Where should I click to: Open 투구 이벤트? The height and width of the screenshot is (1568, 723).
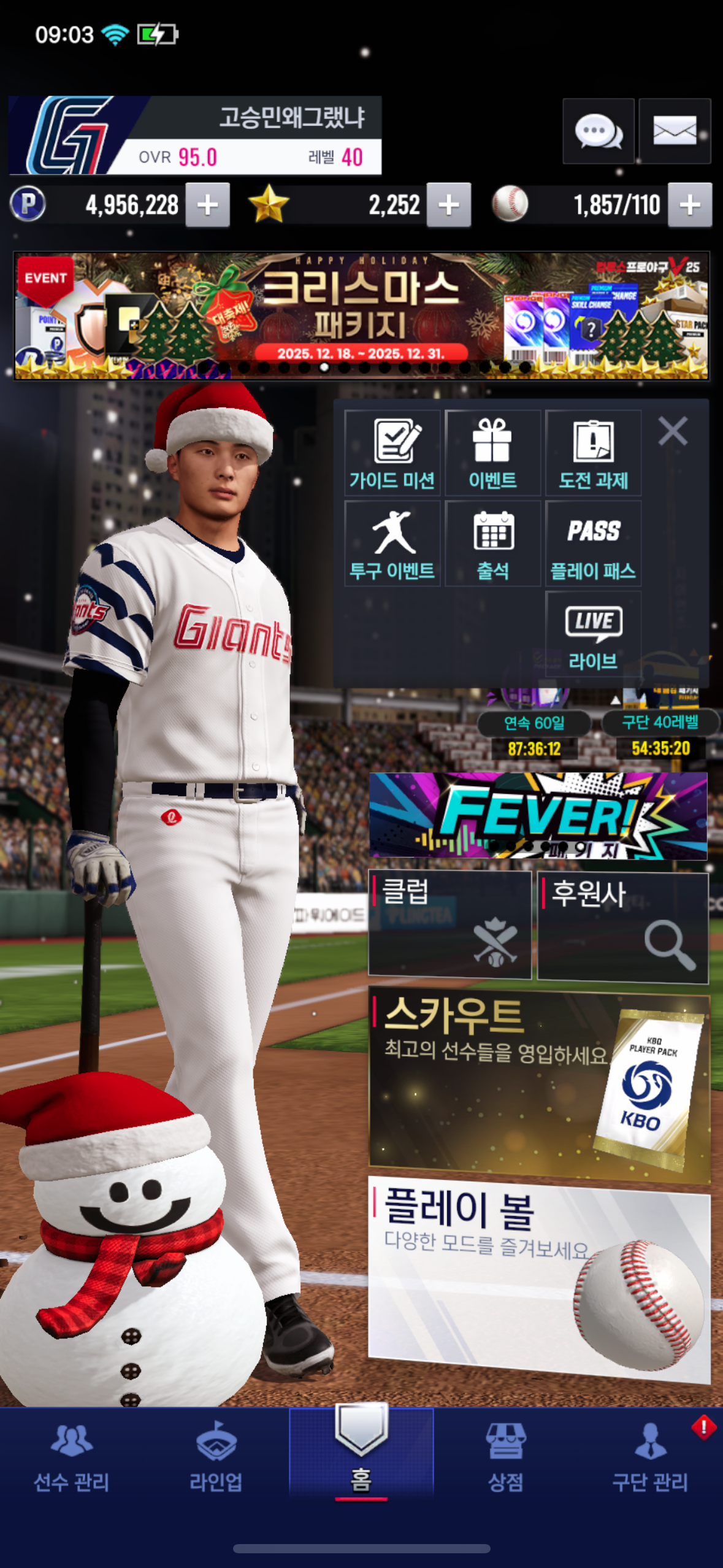point(392,544)
